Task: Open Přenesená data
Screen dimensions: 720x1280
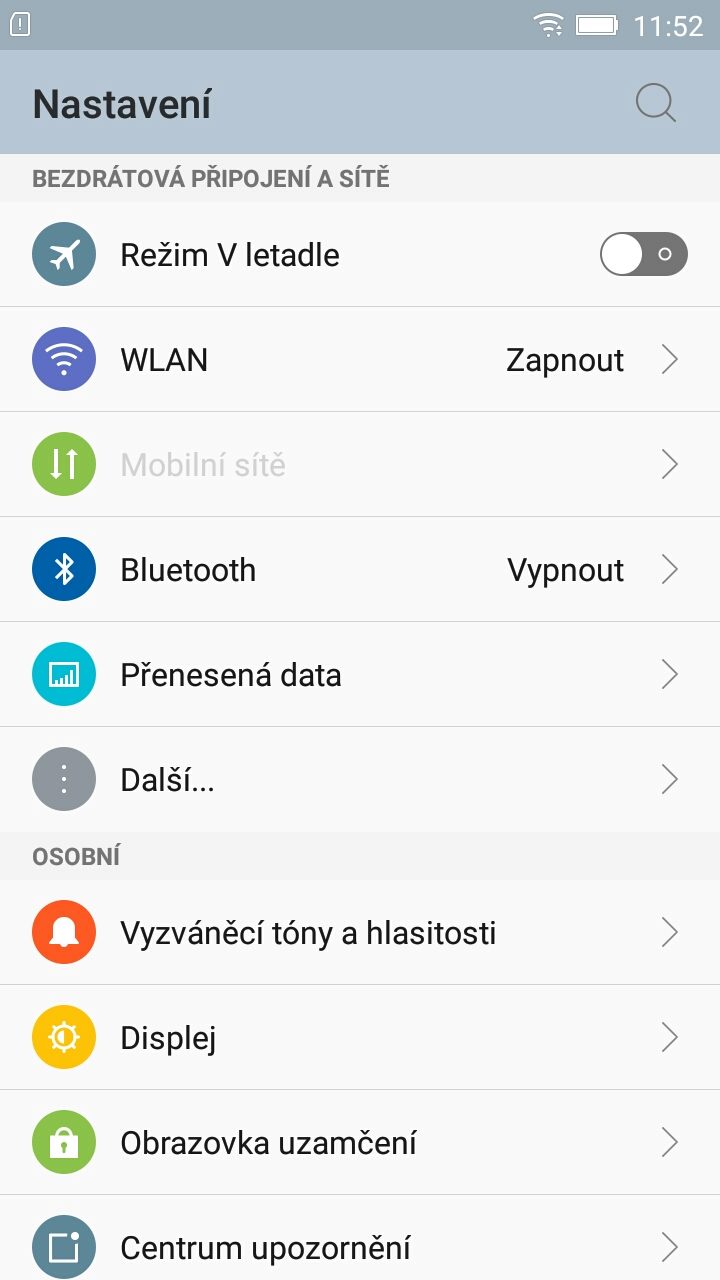Action: [x=360, y=674]
